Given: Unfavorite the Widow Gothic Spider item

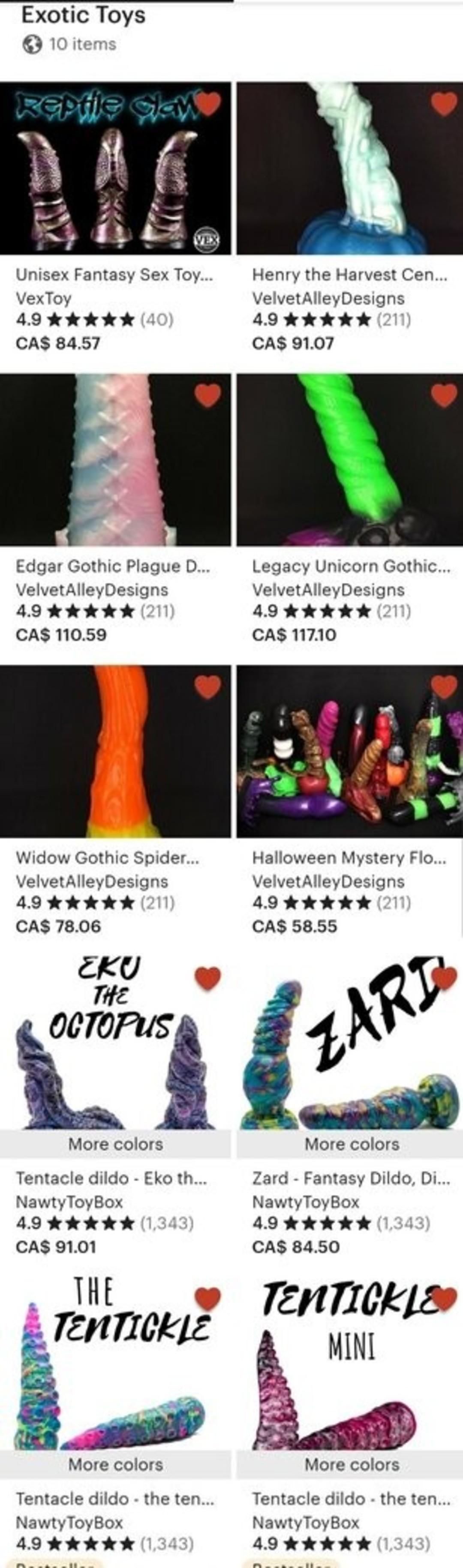Looking at the screenshot, I should pyautogui.click(x=207, y=687).
